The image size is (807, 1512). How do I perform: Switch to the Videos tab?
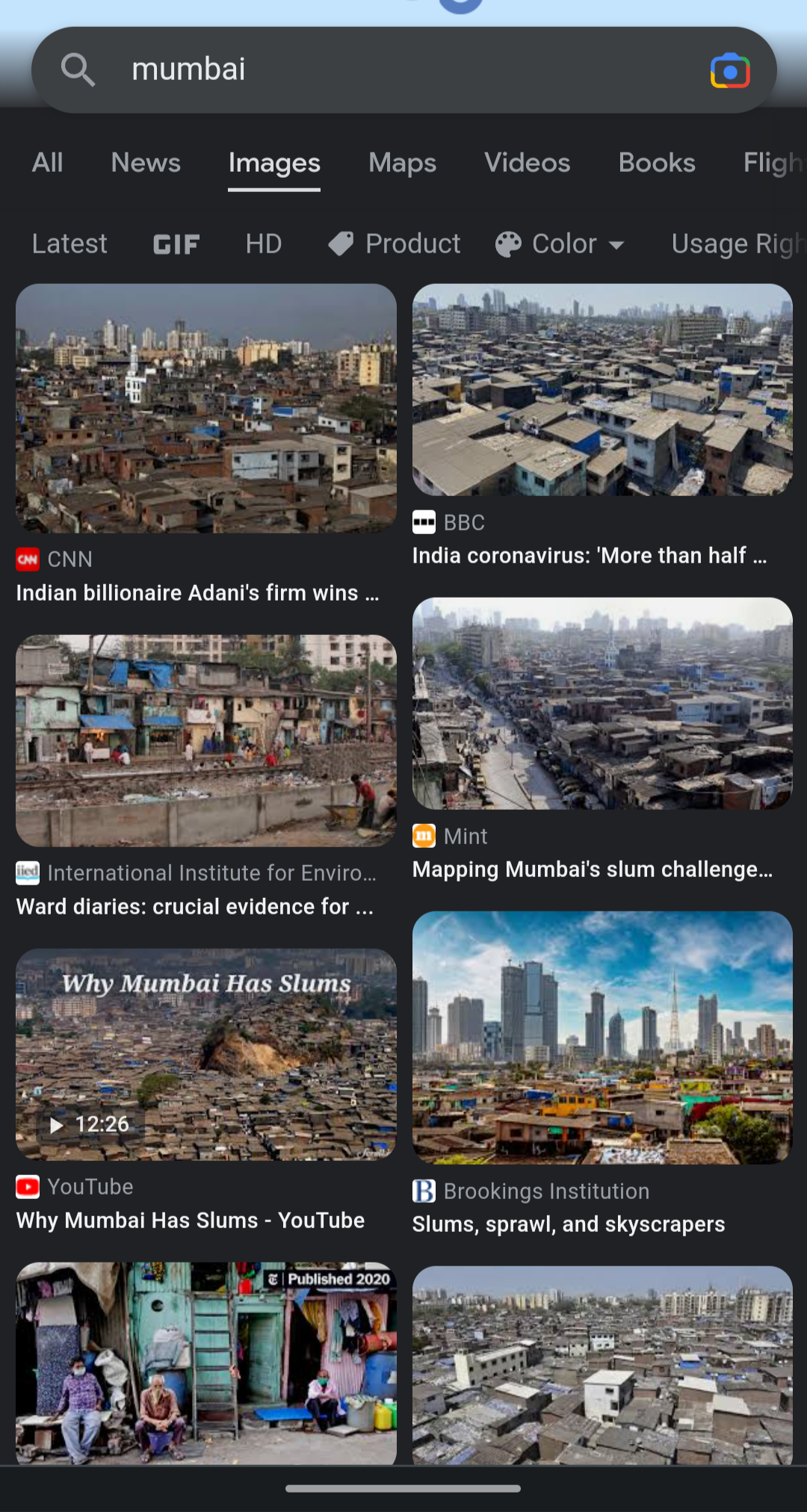click(527, 163)
